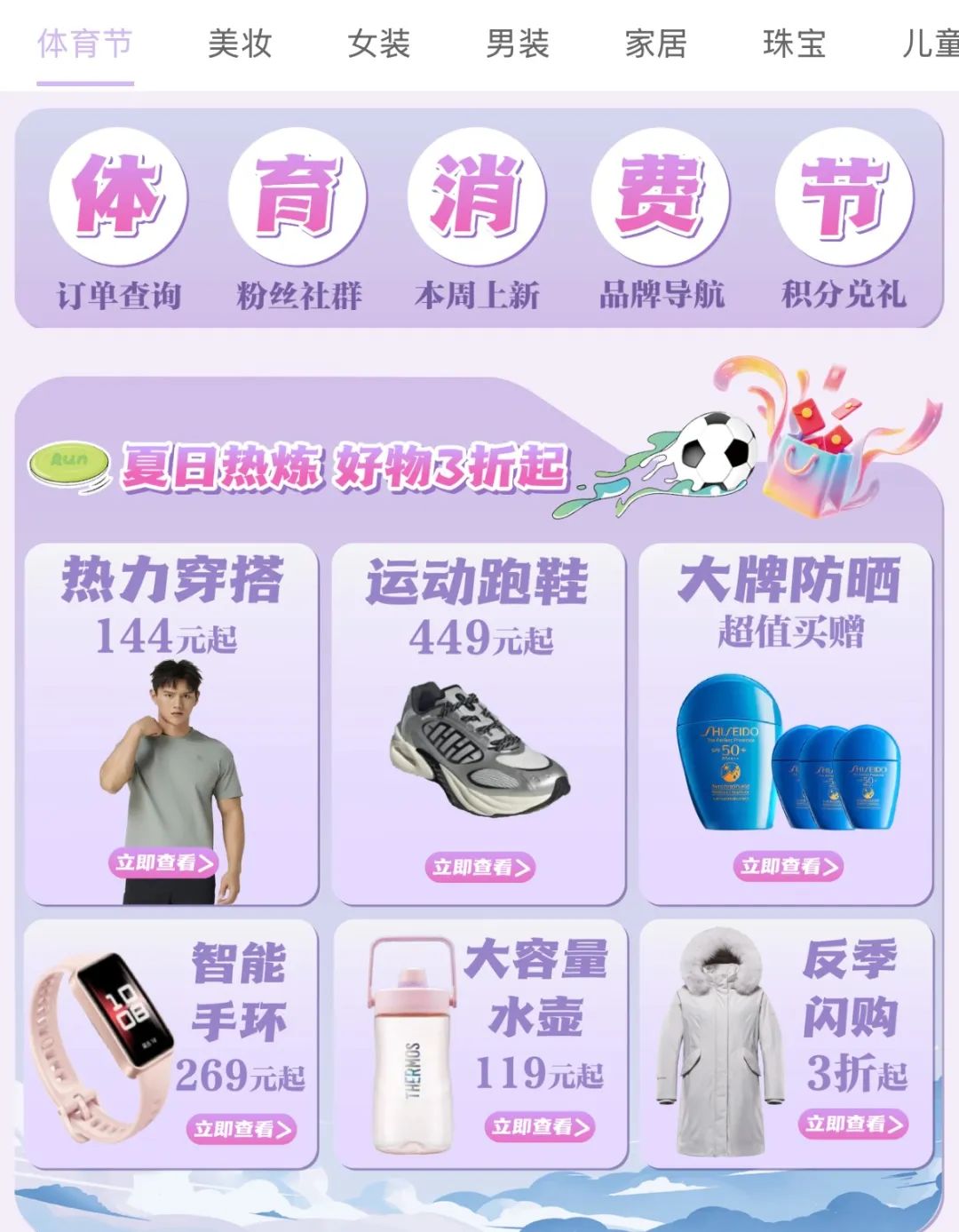
Task: Join the 粉丝社群 fan community
Action: (298, 222)
